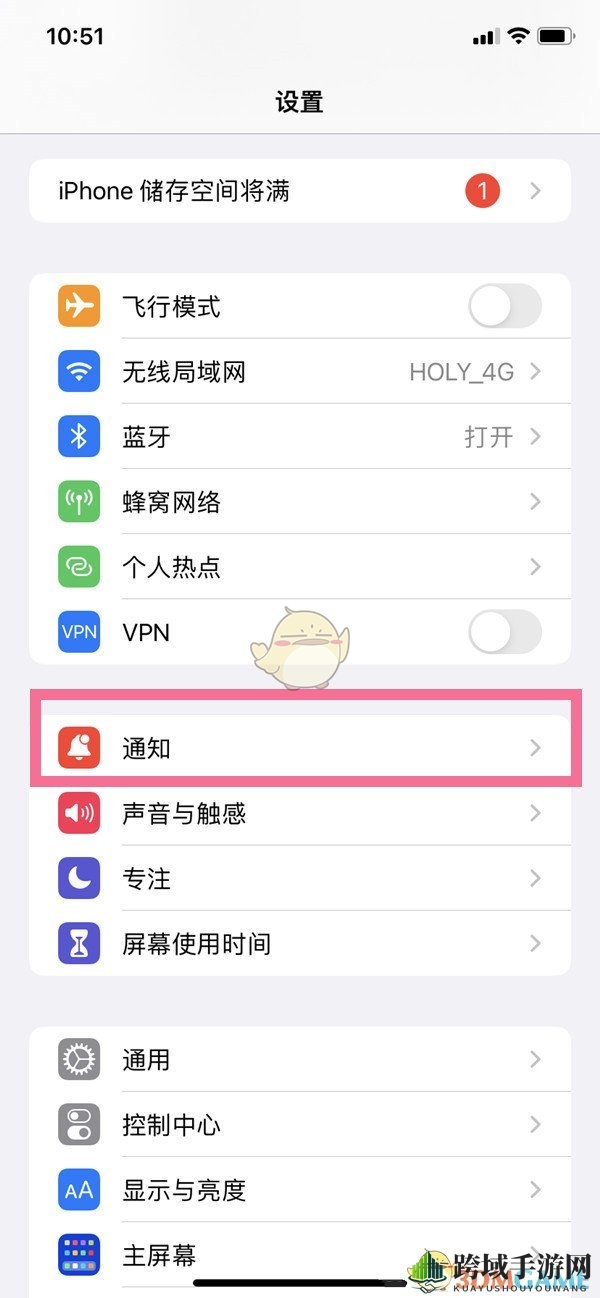Open Sounds & Haptics (声音与触感)
Viewport: 600px width, 1298px height.
tap(299, 813)
